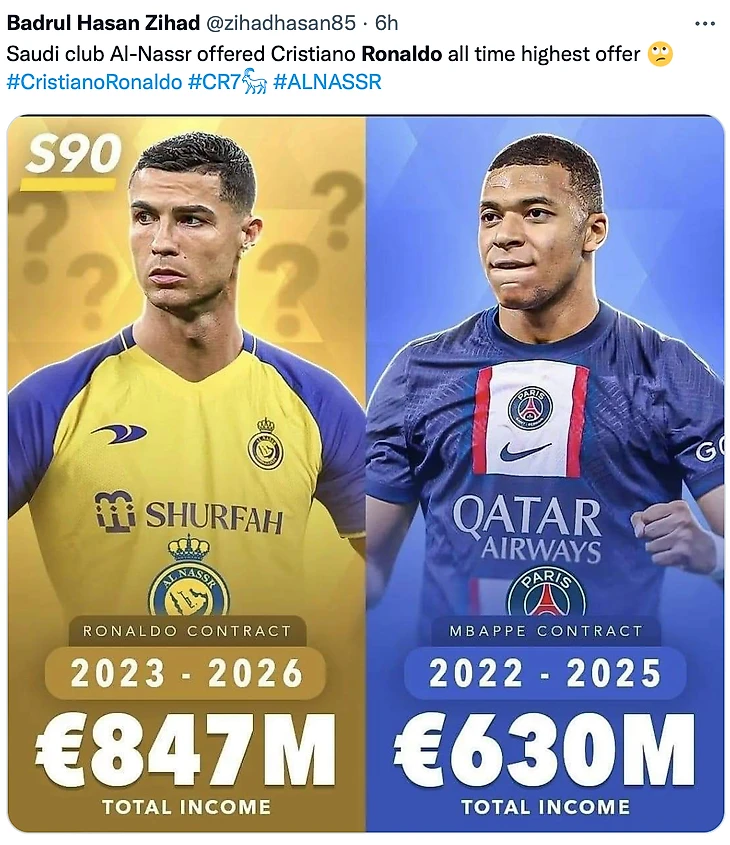Screen dimensions: 730x845
Task: Open the Ronaldo vs Mbappe contract image
Action: click(x=365, y=470)
